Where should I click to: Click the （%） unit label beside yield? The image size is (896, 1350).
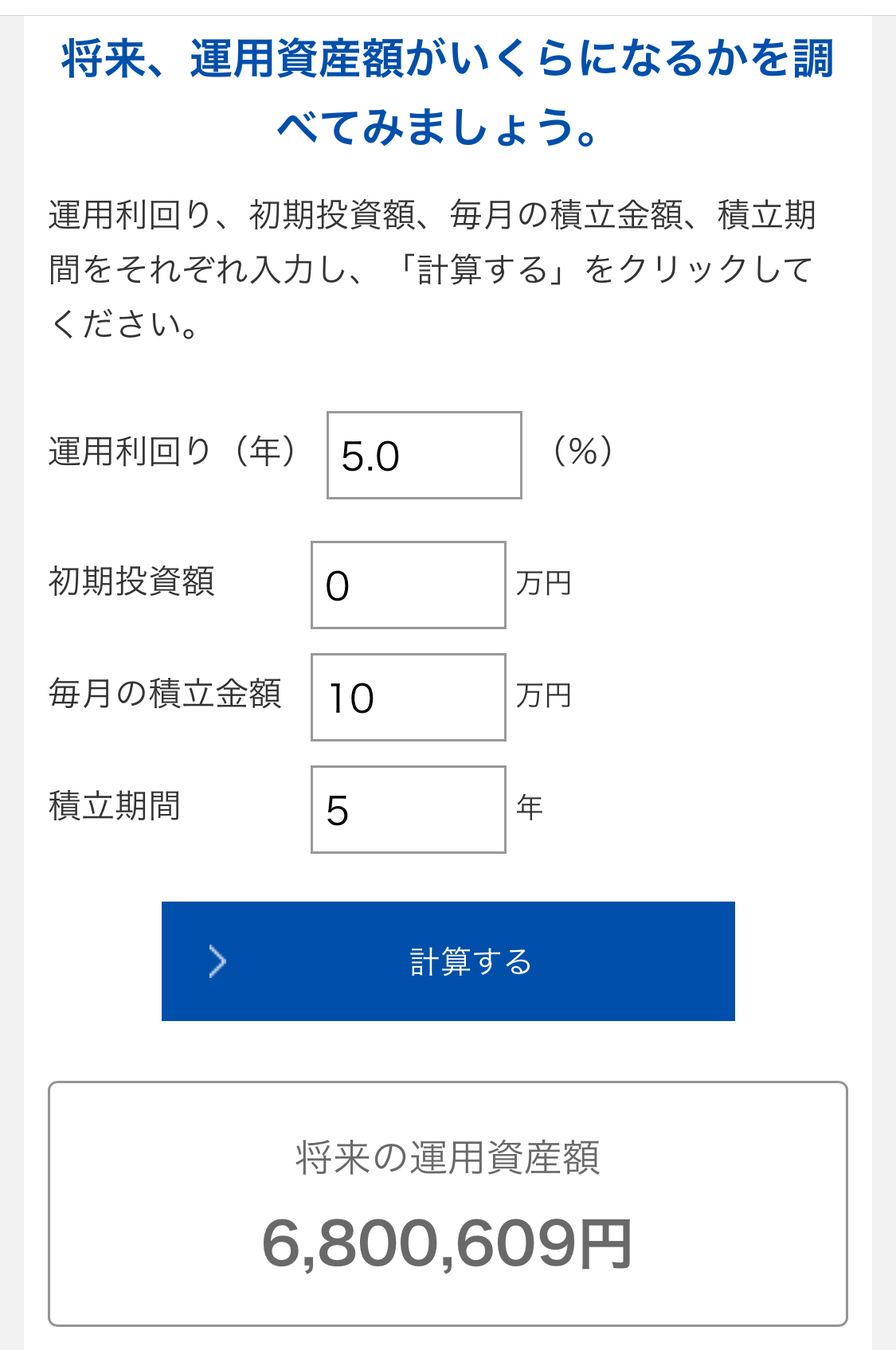coord(585,454)
